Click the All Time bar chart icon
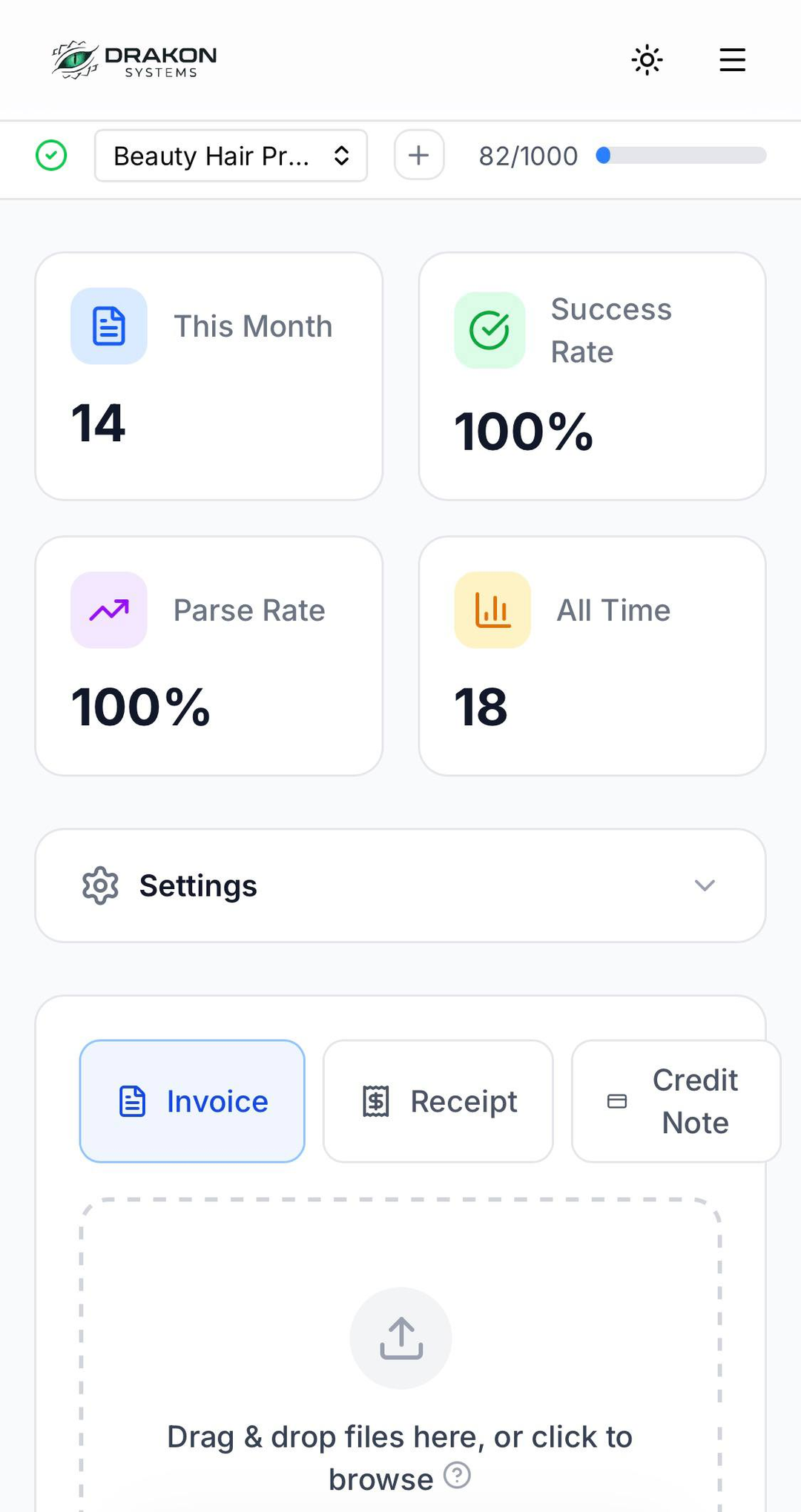 pos(492,610)
